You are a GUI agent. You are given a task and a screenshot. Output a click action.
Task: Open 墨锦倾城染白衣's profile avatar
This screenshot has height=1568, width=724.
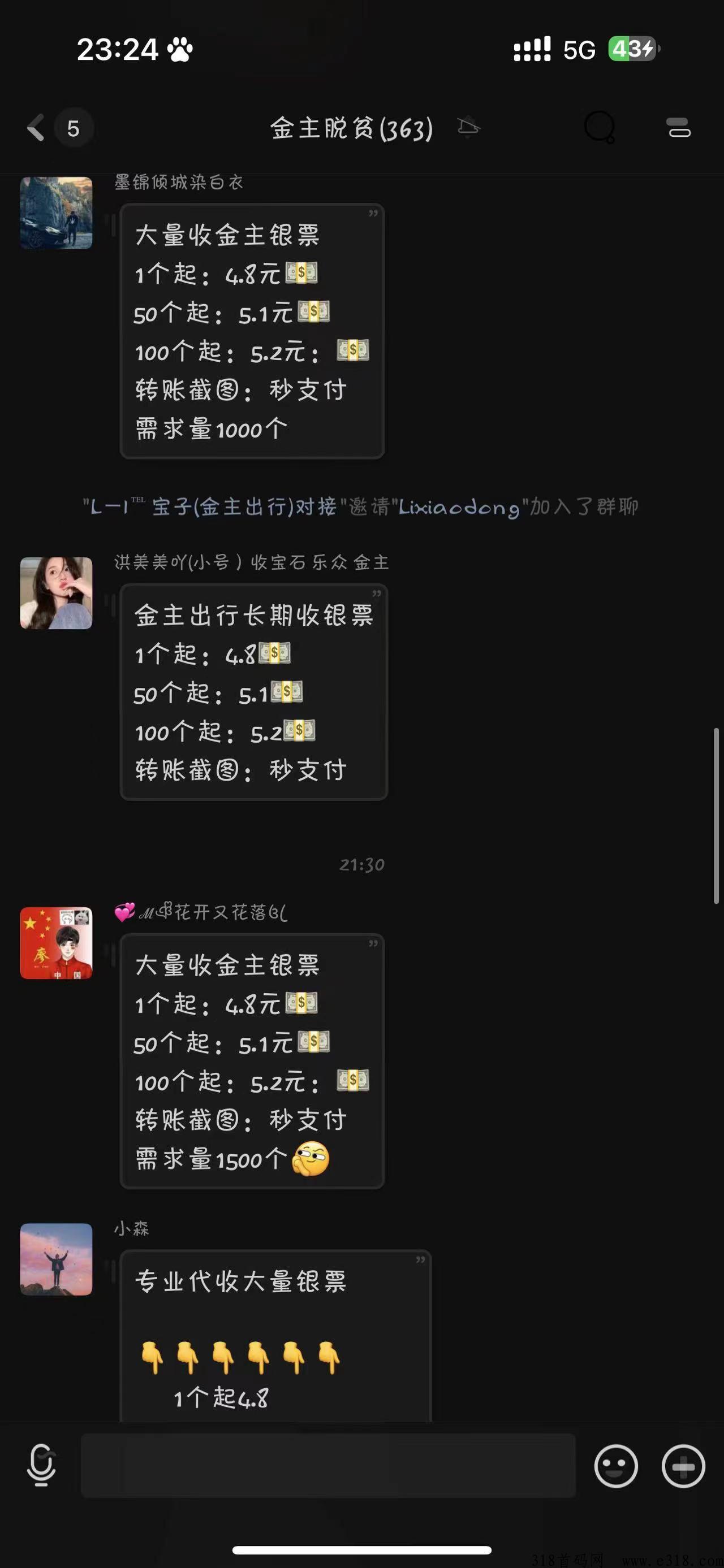click(56, 213)
